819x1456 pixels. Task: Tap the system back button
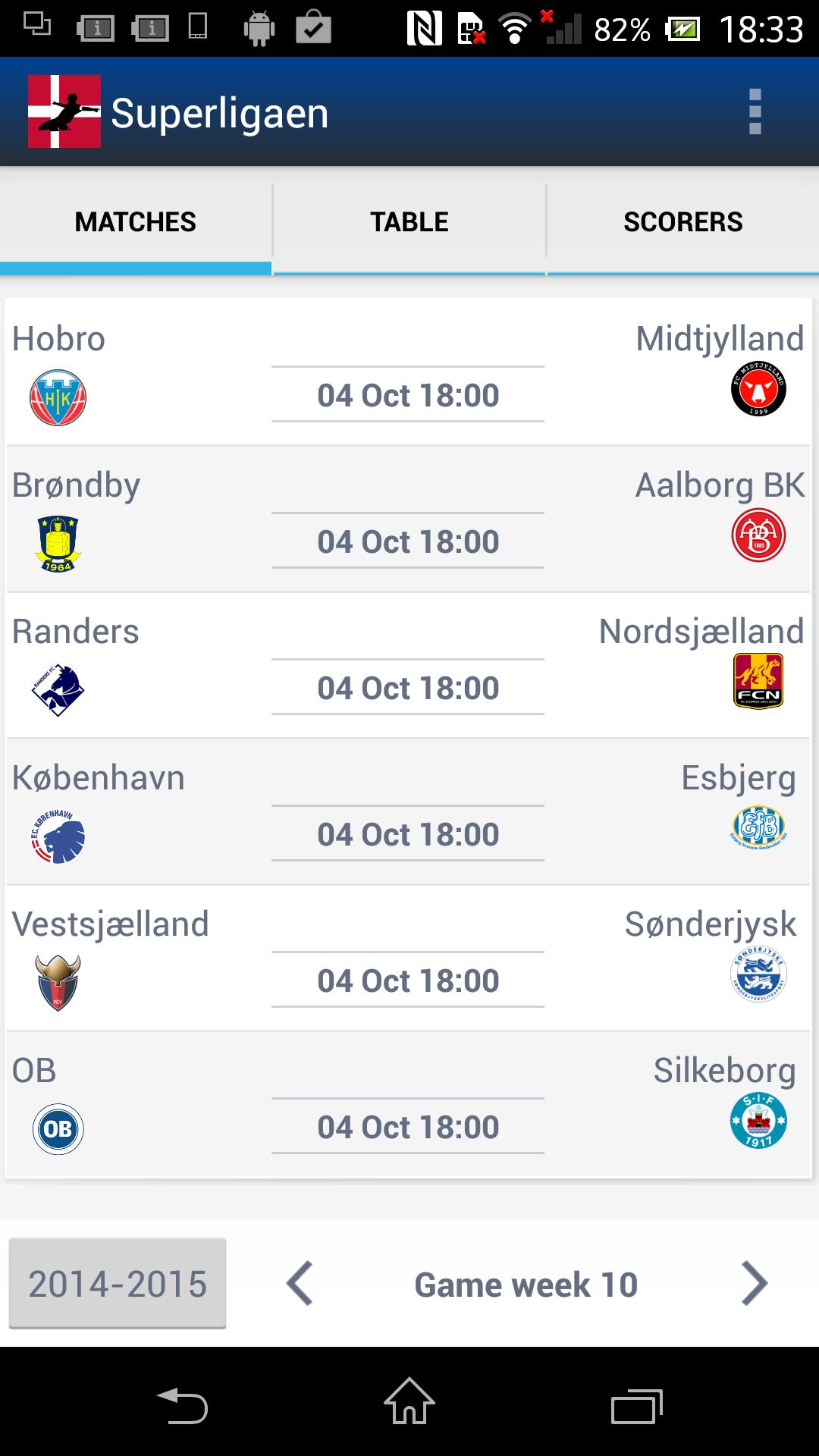(x=182, y=1407)
